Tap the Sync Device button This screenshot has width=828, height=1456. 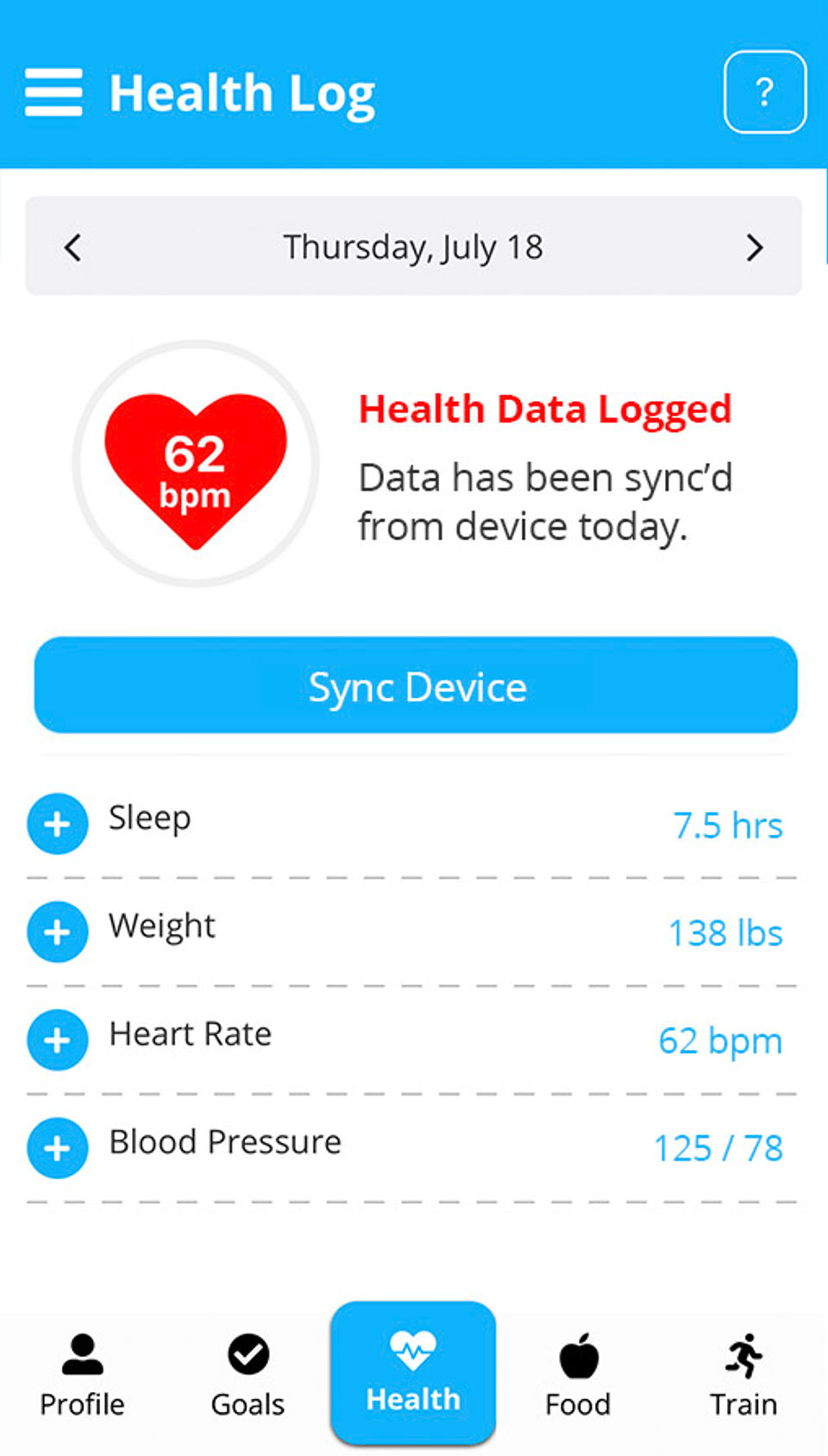416,686
